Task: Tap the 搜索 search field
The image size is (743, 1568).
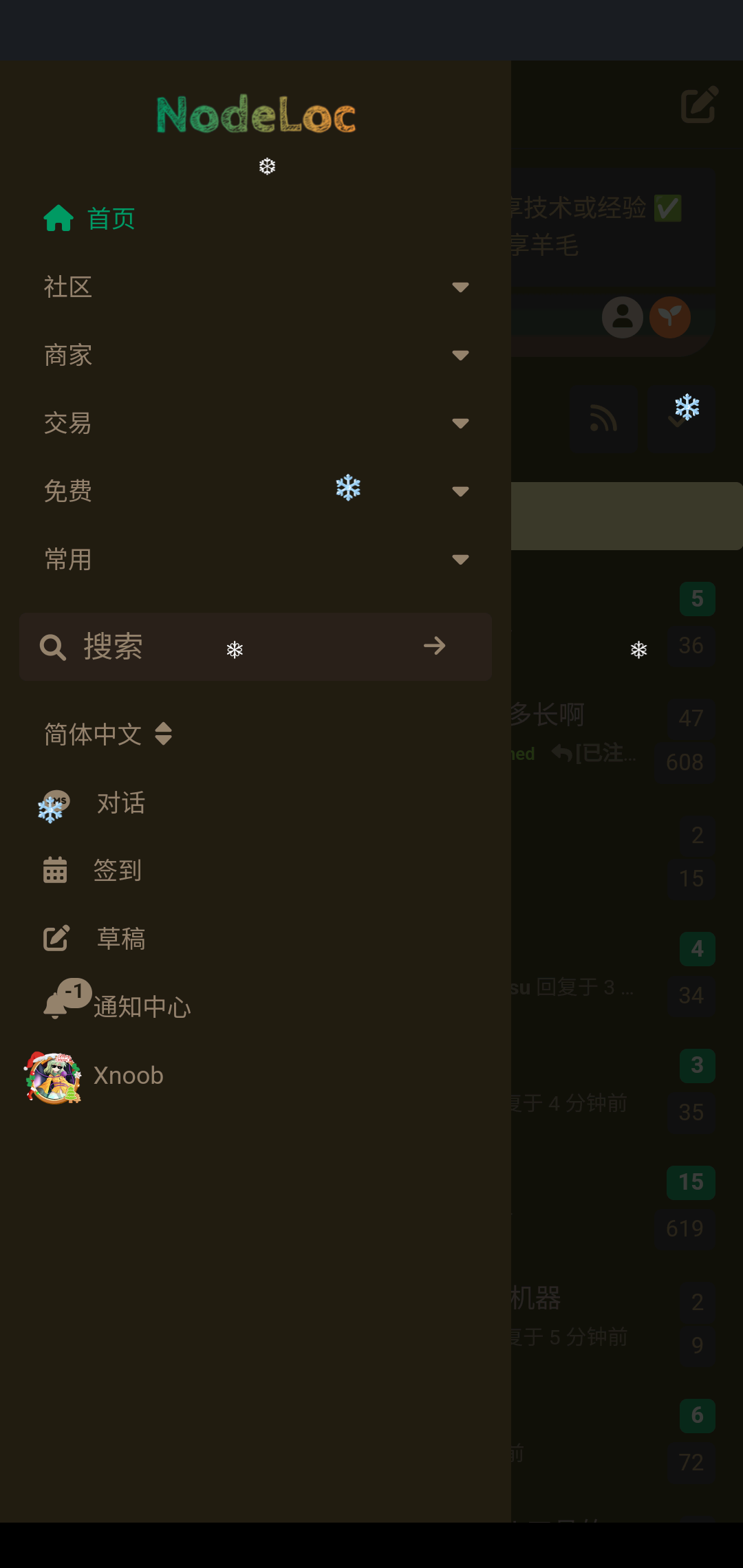Action: 227,646
